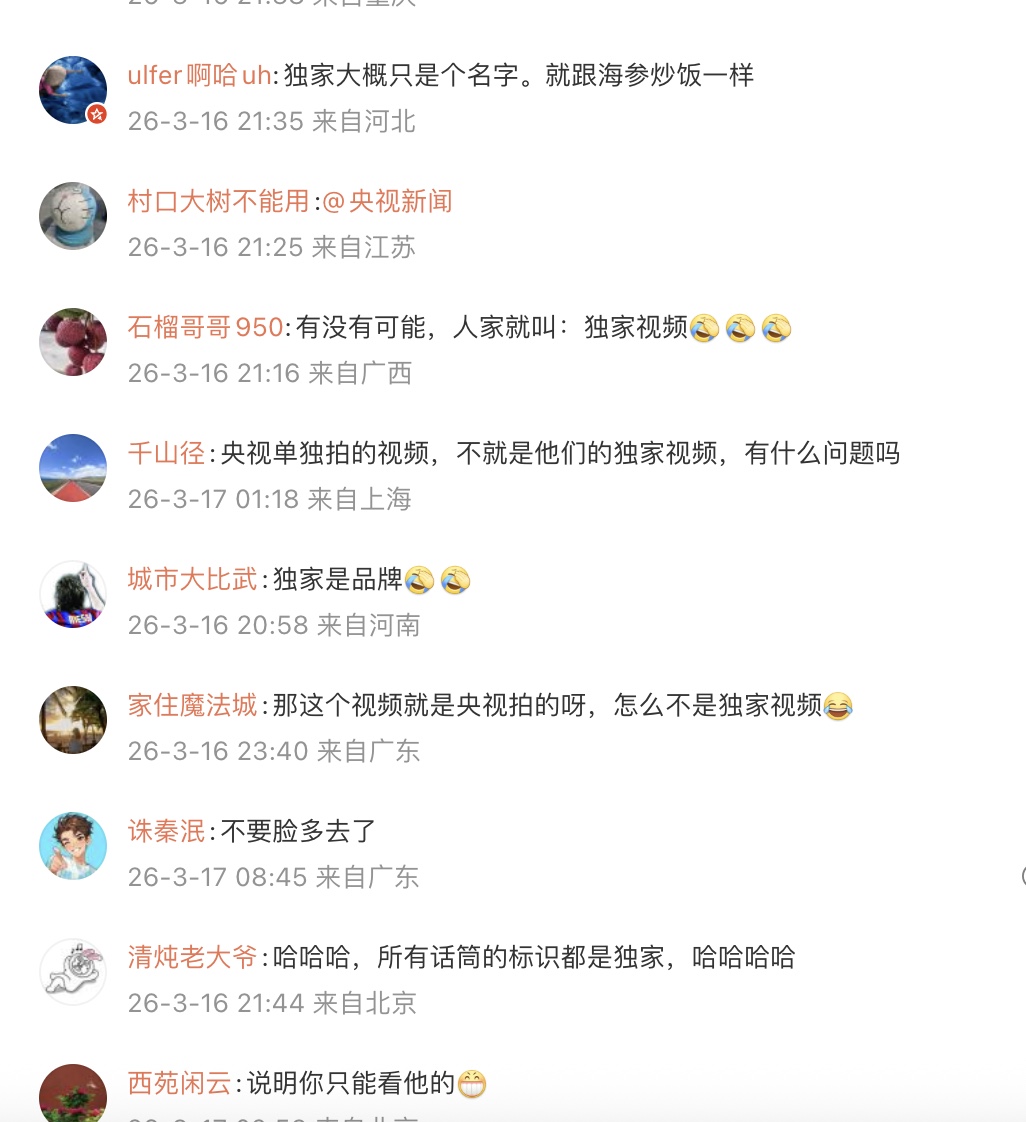Screen dimensions: 1026x1122
Task: View 西苑闲云's profile via username
Action: click(x=179, y=1084)
